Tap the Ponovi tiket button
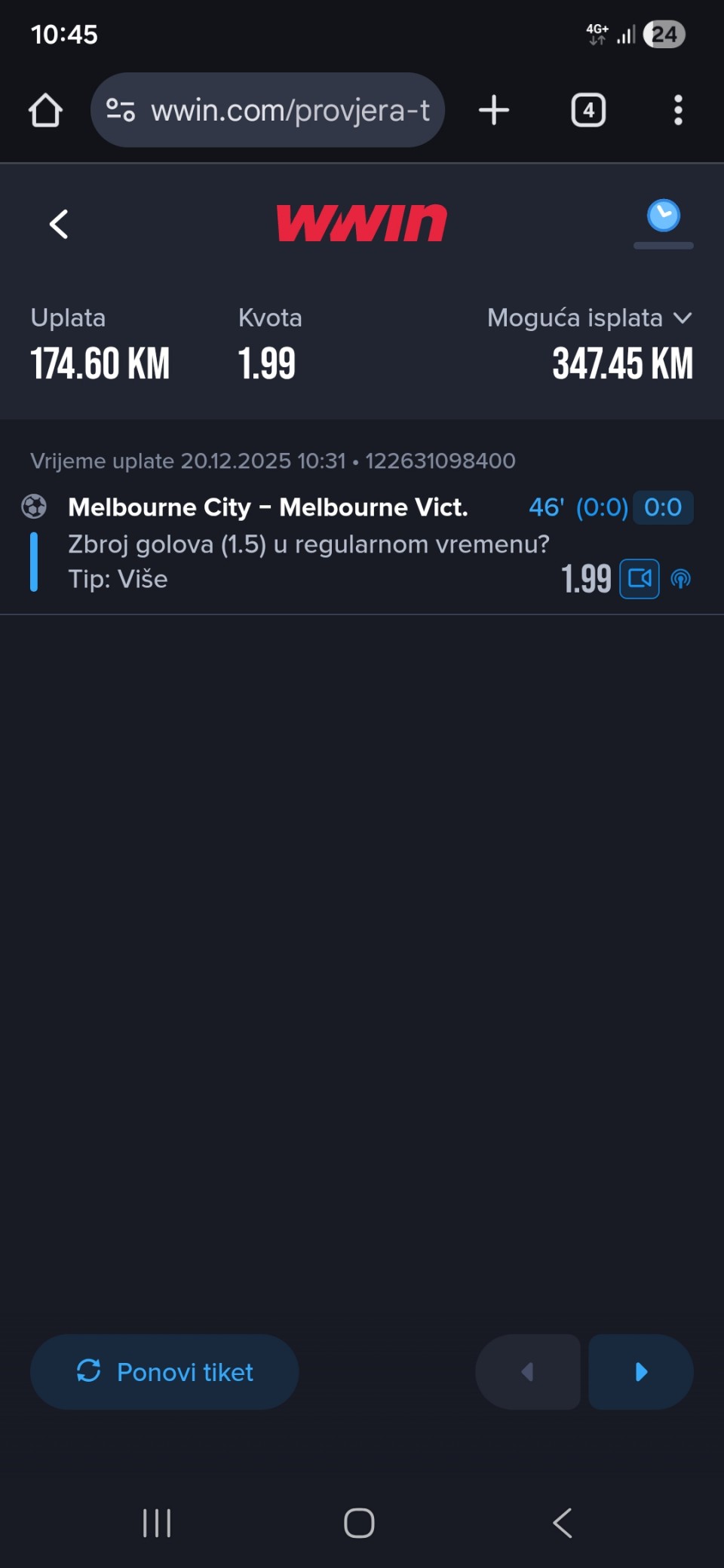Screen dimensions: 724x1568 164,1372
